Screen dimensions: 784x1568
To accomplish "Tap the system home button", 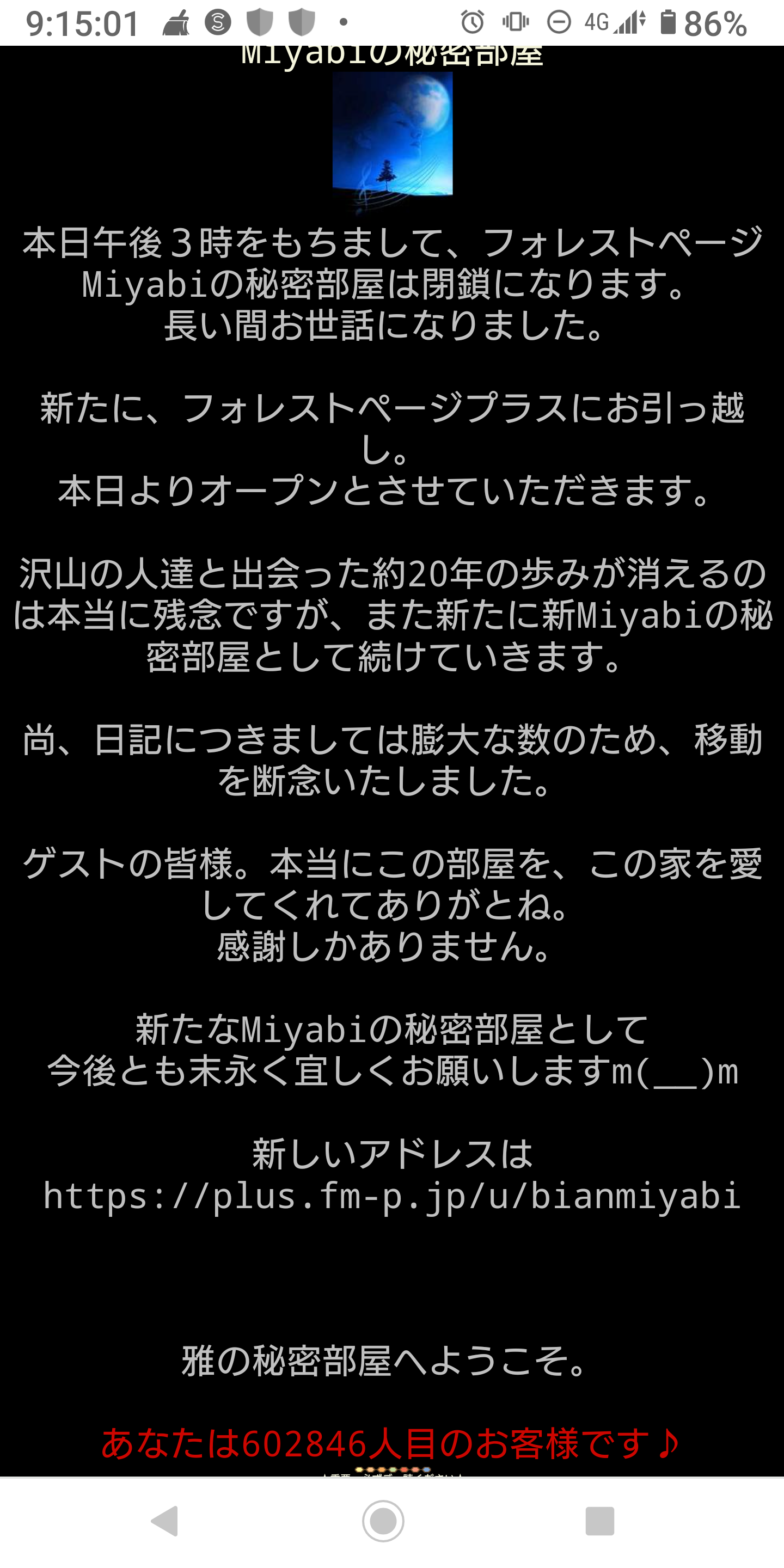I will pos(383,1521).
